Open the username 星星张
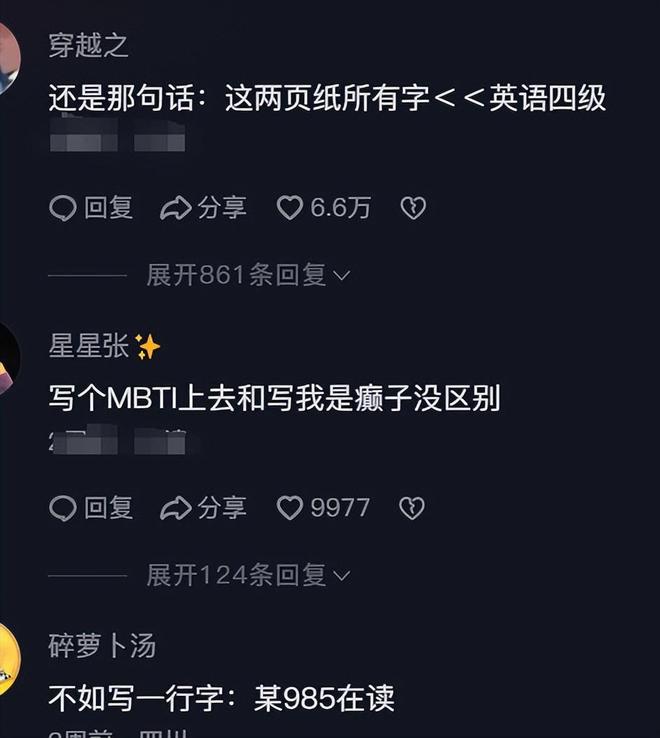The image size is (660, 738). (89, 346)
